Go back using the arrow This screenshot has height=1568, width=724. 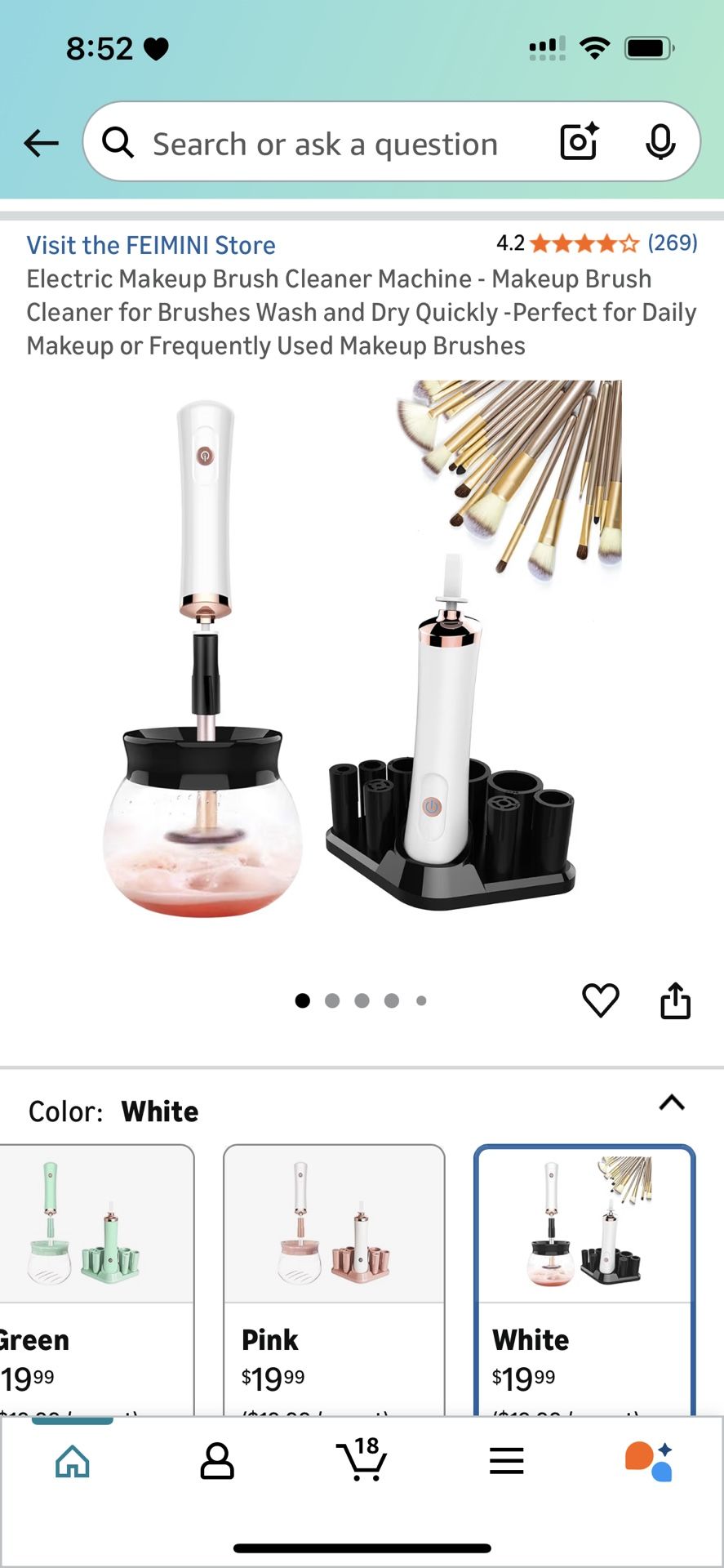point(41,144)
